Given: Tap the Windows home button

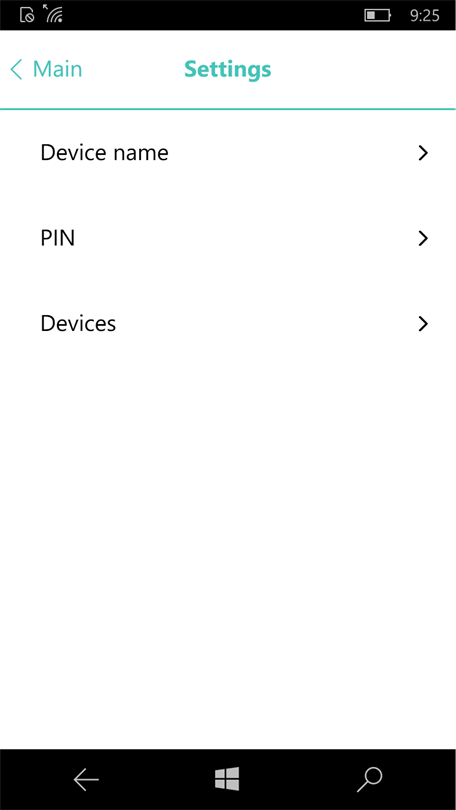Looking at the screenshot, I should 227,778.
